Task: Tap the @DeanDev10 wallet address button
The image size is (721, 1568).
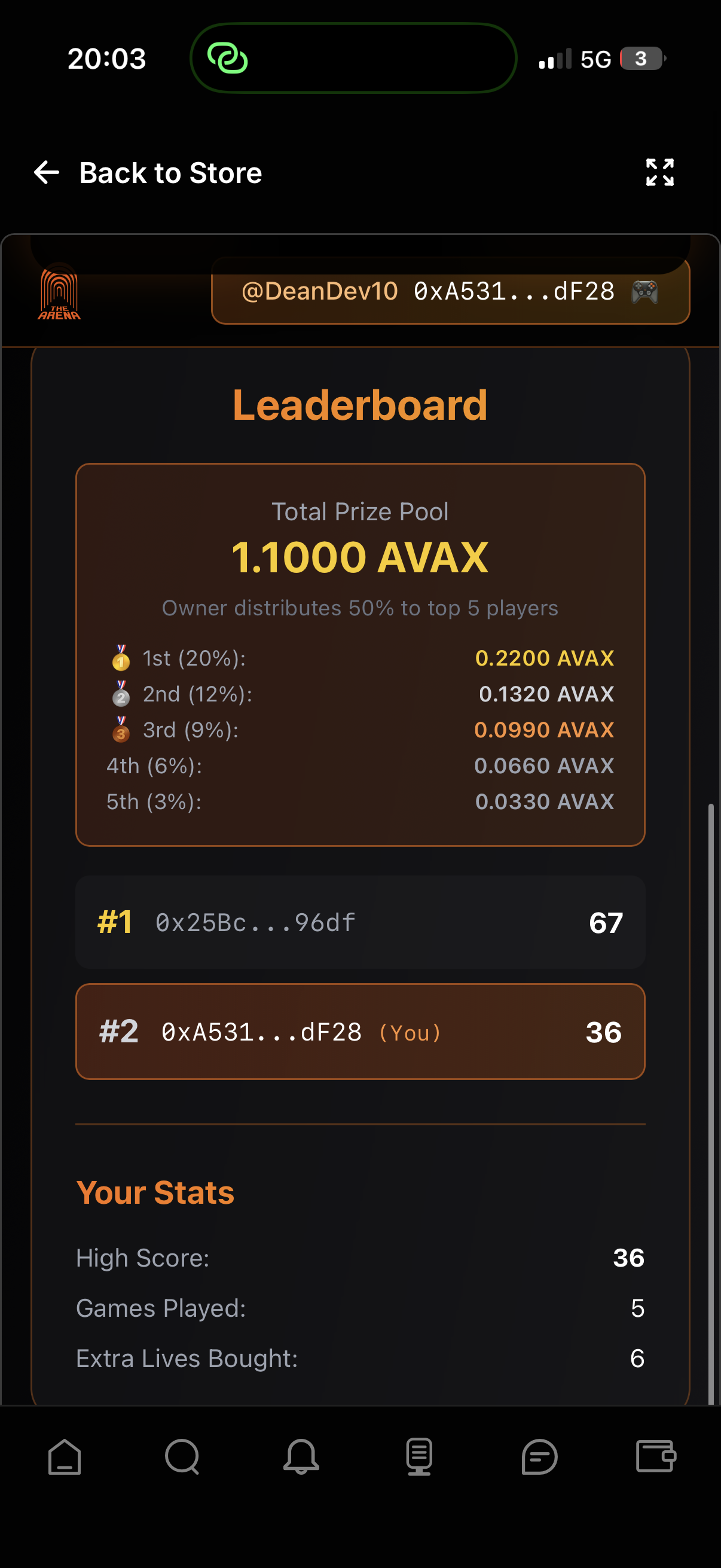Action: point(450,293)
